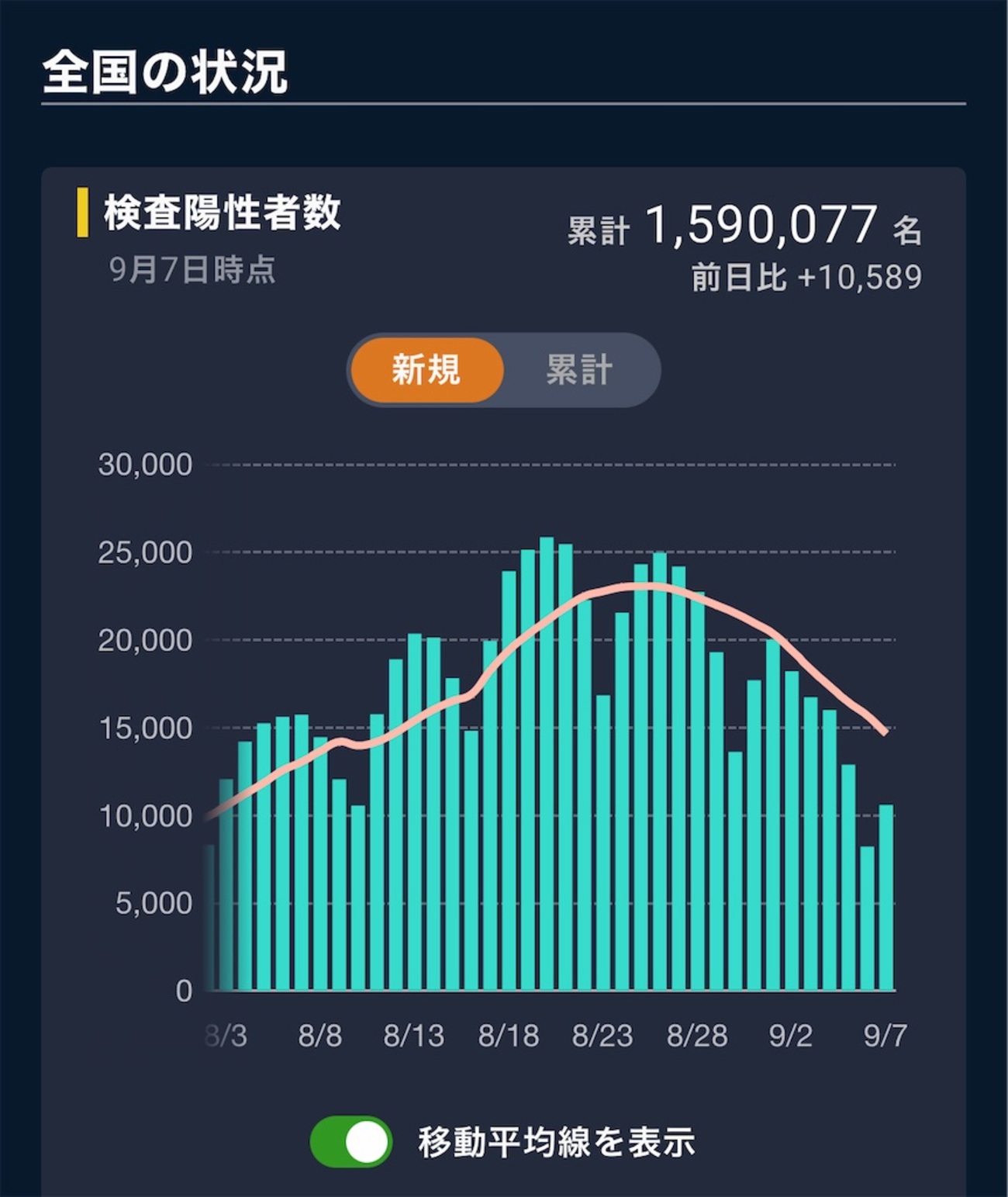Turn off the 移動平均線を表示 switch

351,1141
